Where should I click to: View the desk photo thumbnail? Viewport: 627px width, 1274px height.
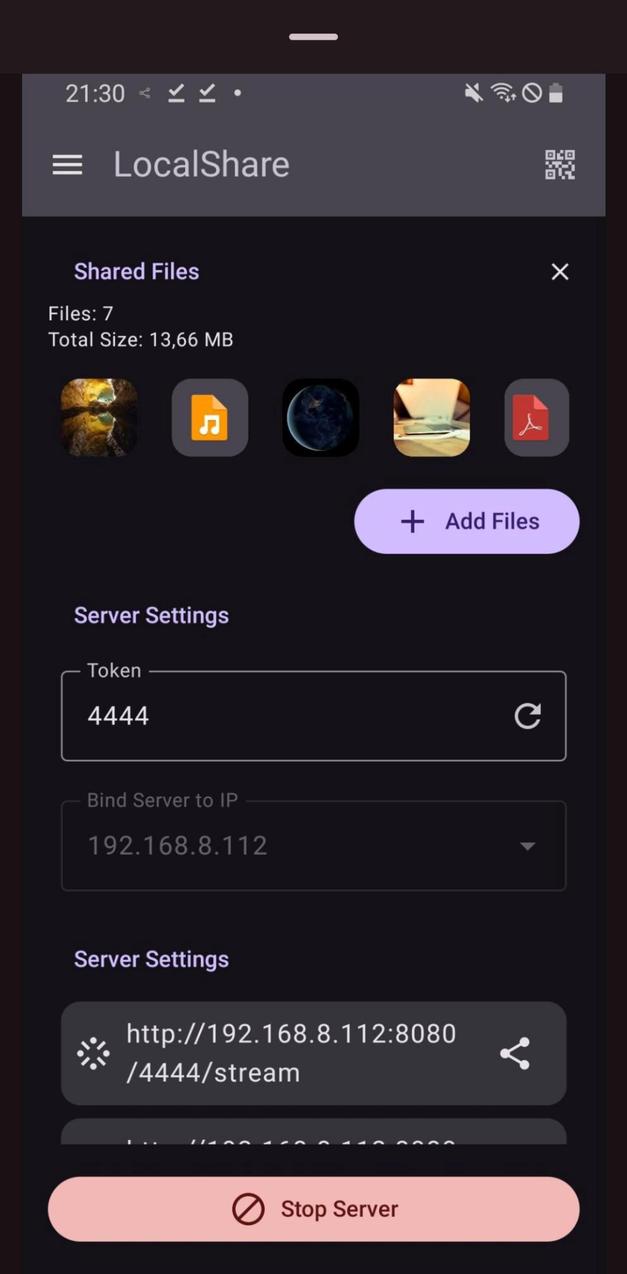[432, 418]
